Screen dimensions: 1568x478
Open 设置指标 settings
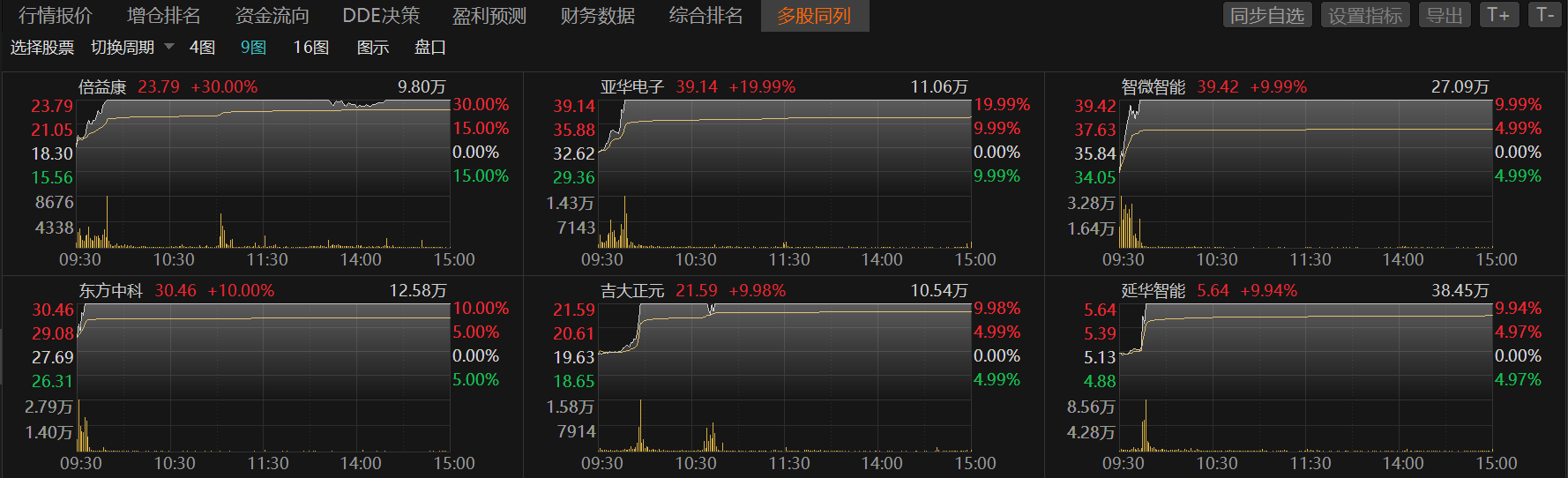tap(1364, 15)
